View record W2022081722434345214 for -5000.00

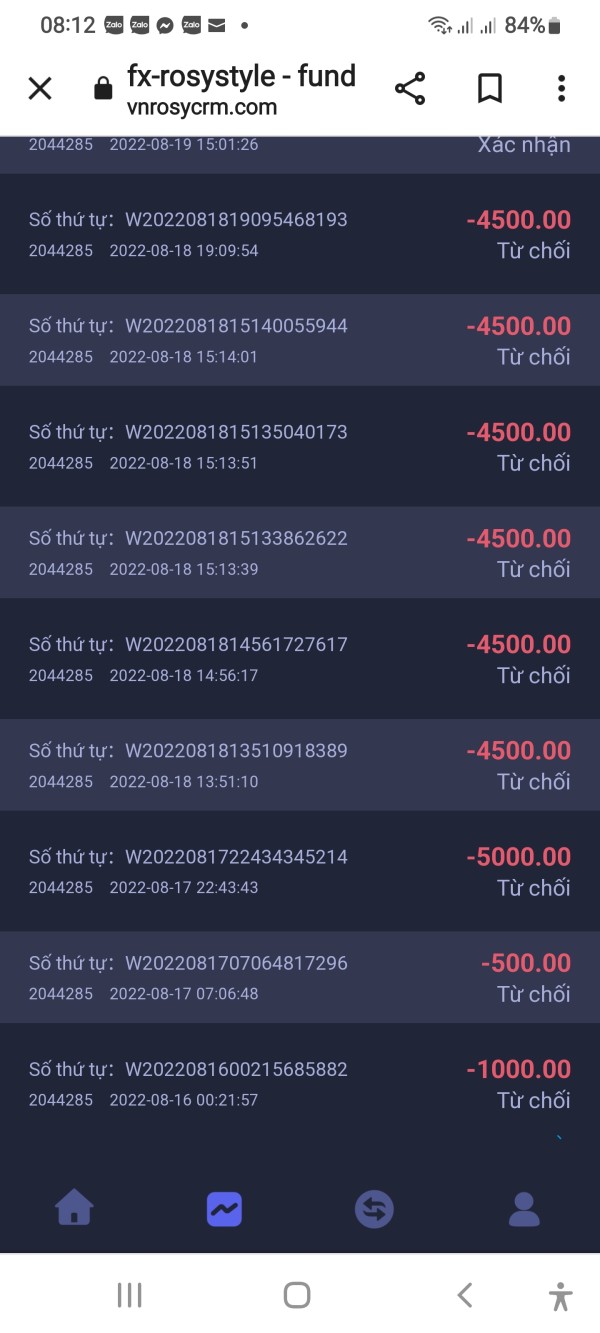tap(300, 871)
